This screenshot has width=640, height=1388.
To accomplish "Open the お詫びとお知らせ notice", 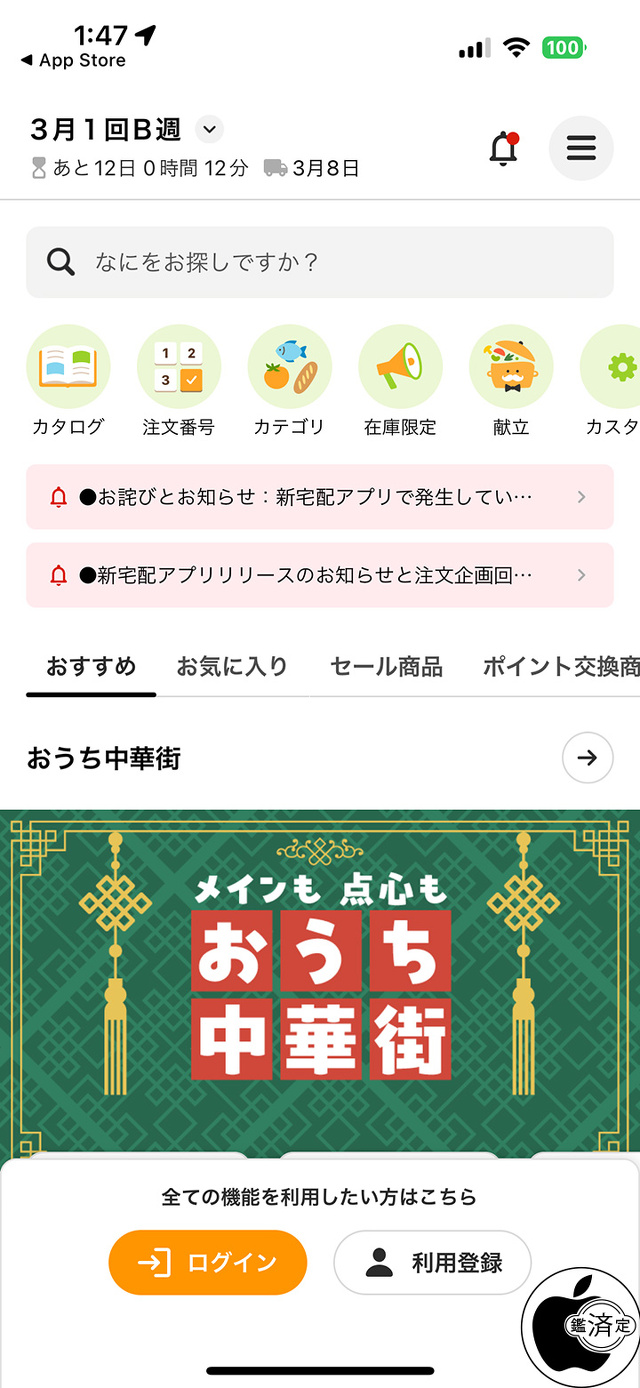I will coord(320,497).
